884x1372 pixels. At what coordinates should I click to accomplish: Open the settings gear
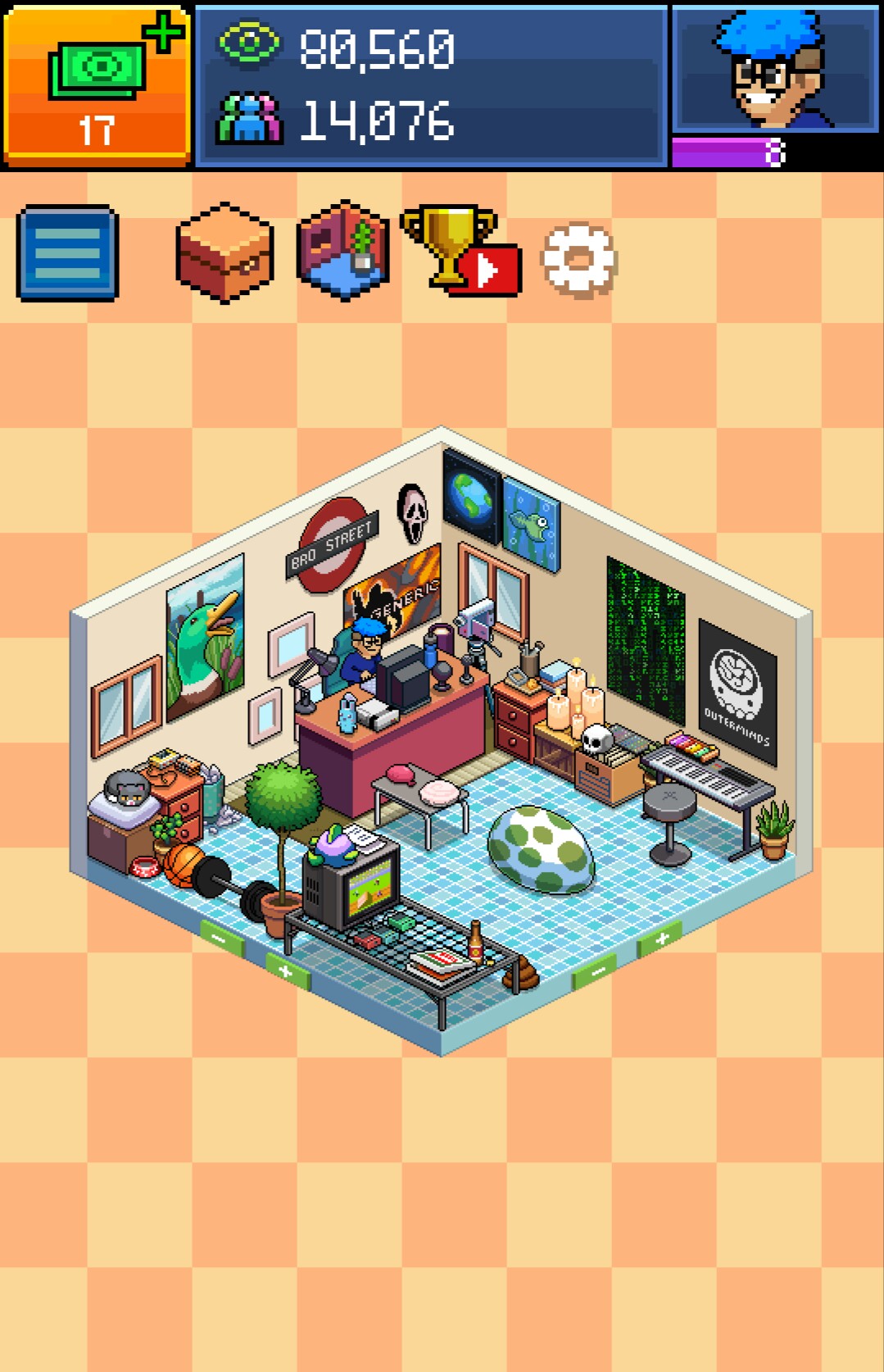pyautogui.click(x=578, y=260)
